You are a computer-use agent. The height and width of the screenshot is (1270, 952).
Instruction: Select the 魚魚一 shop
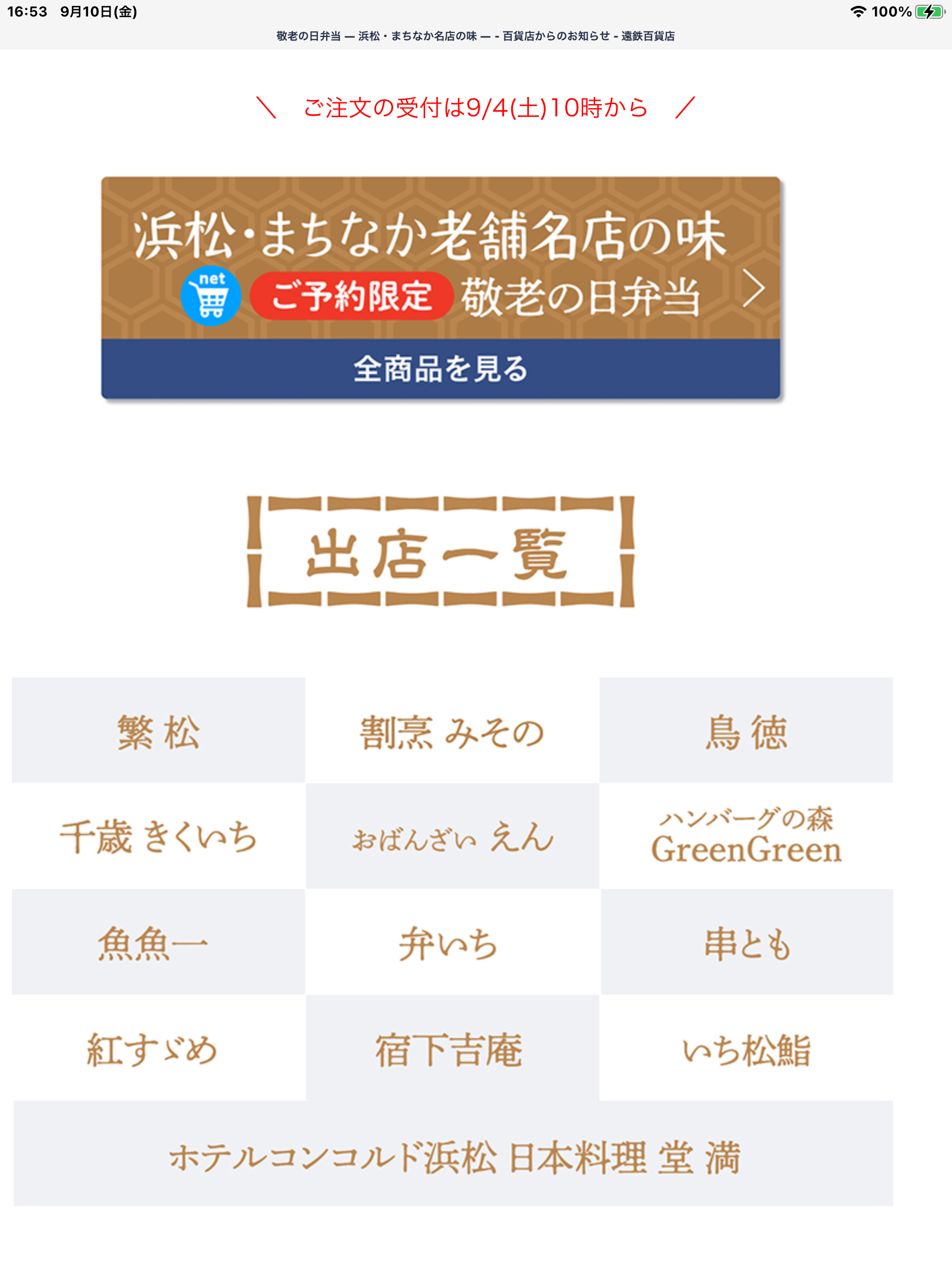158,943
